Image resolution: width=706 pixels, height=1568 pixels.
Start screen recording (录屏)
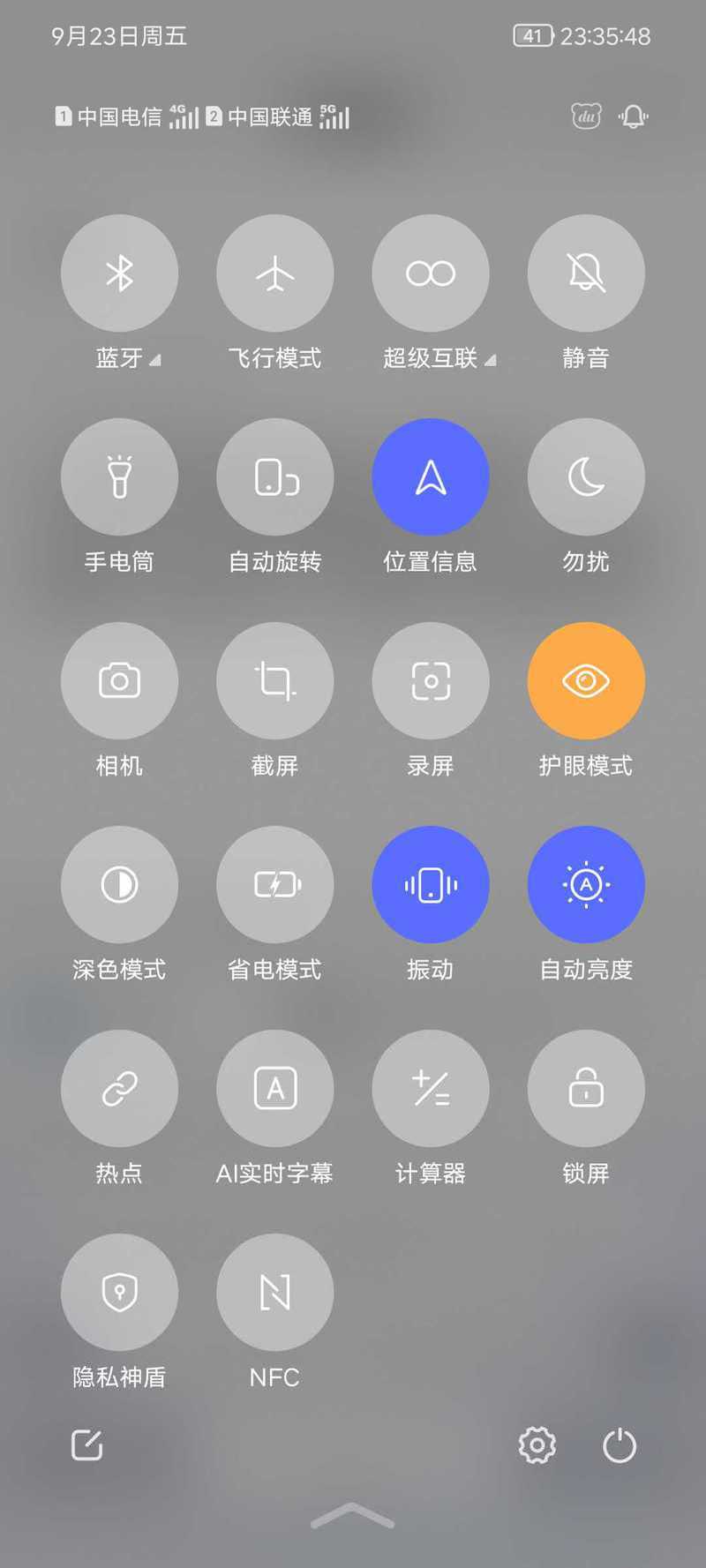point(431,681)
